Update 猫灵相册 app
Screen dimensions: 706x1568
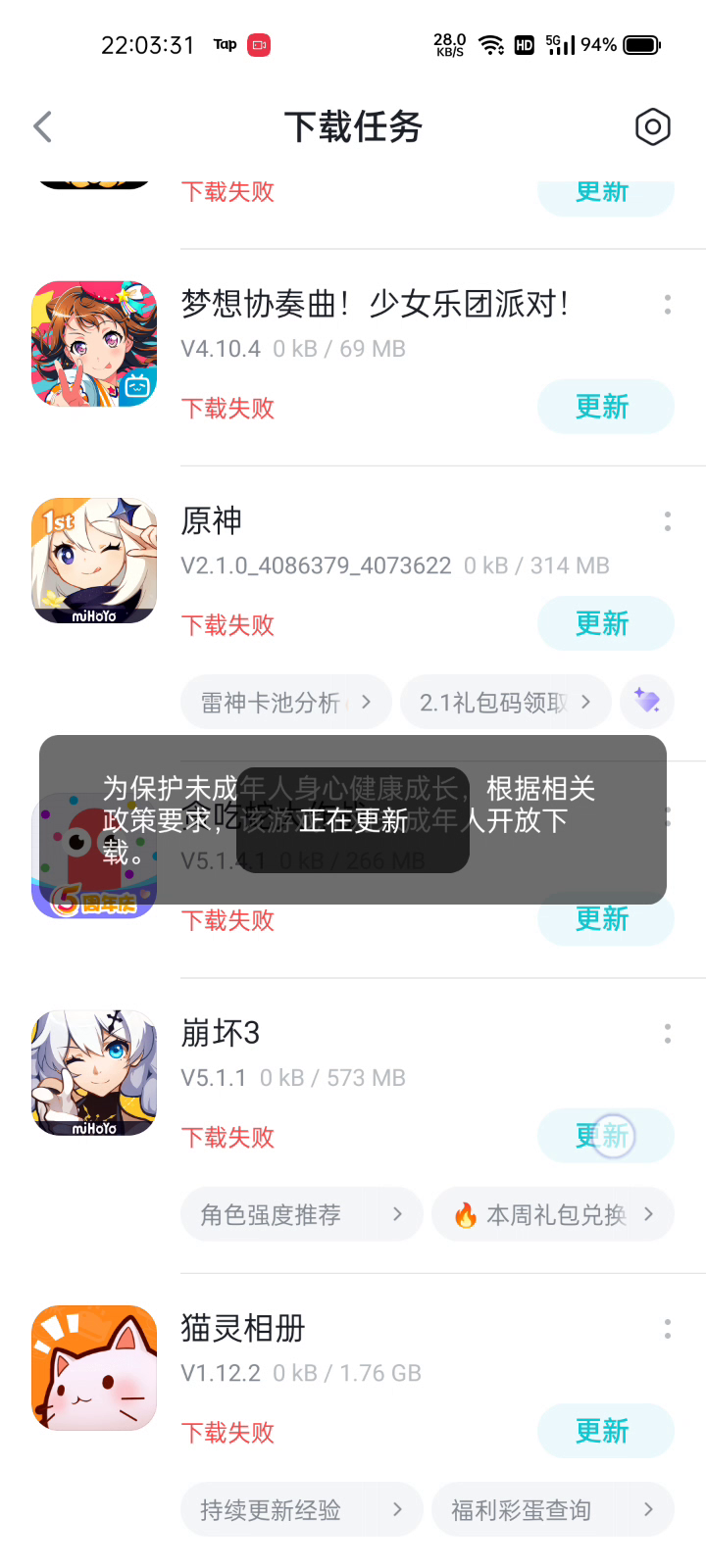click(x=605, y=1431)
